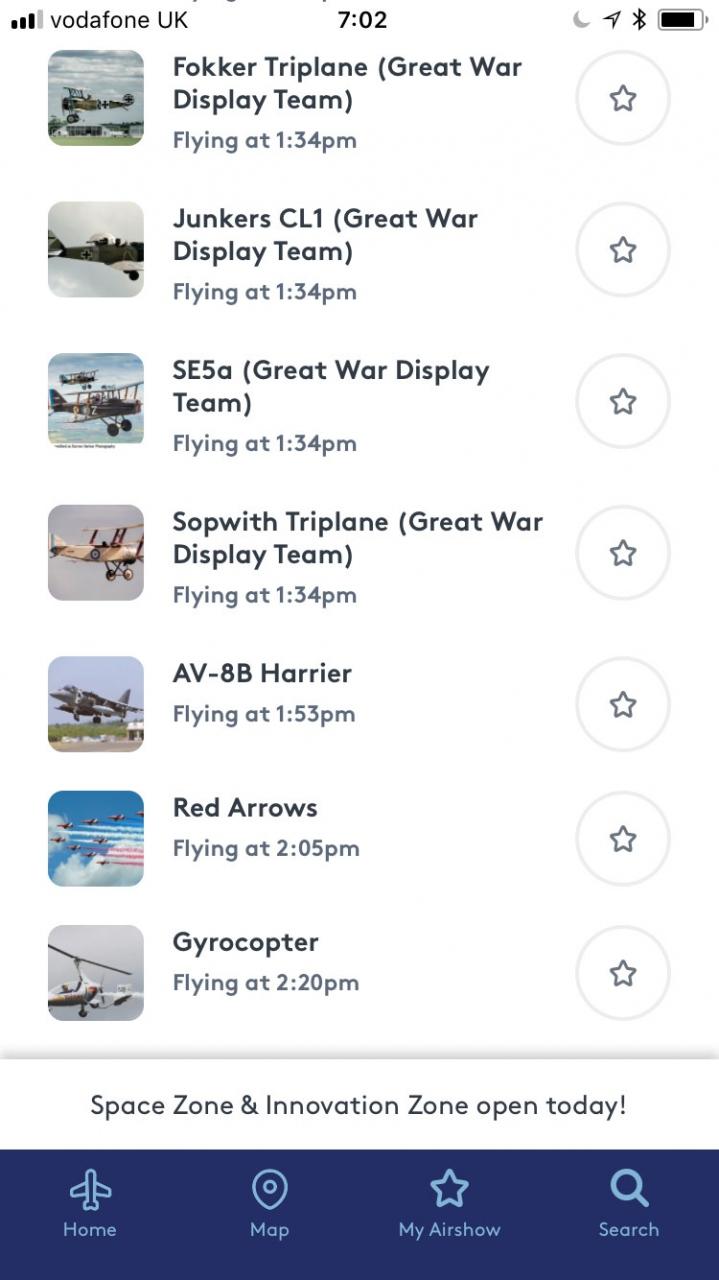This screenshot has height=1280, width=719.
Task: Favorite the Fokker Triplane display
Action: click(x=622, y=98)
